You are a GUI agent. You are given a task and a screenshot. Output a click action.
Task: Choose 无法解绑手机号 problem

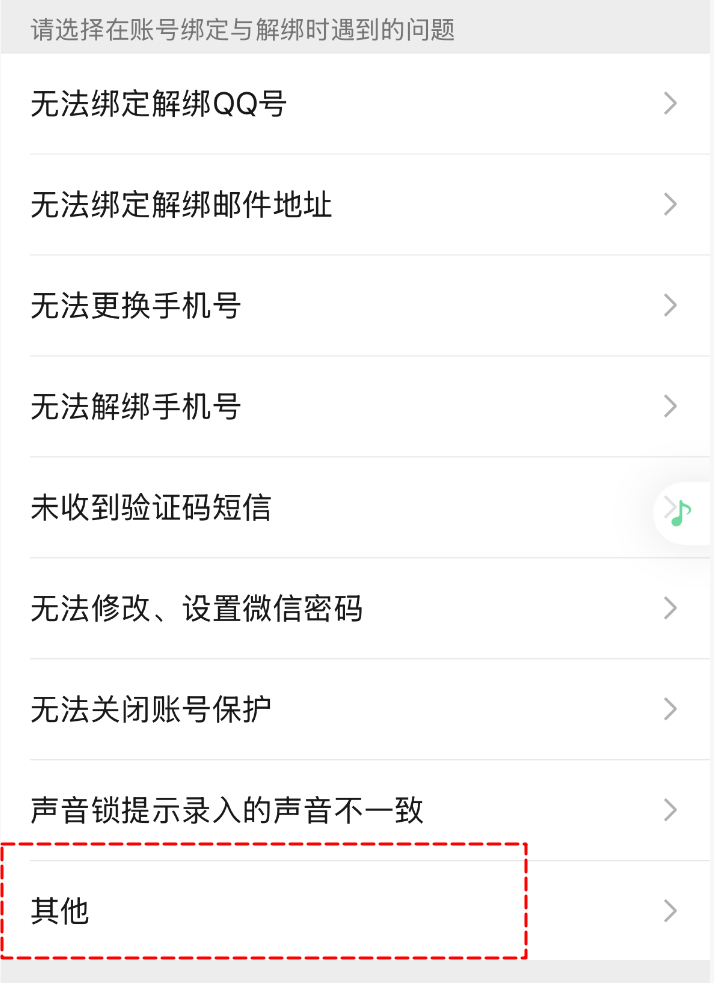(x=356, y=407)
